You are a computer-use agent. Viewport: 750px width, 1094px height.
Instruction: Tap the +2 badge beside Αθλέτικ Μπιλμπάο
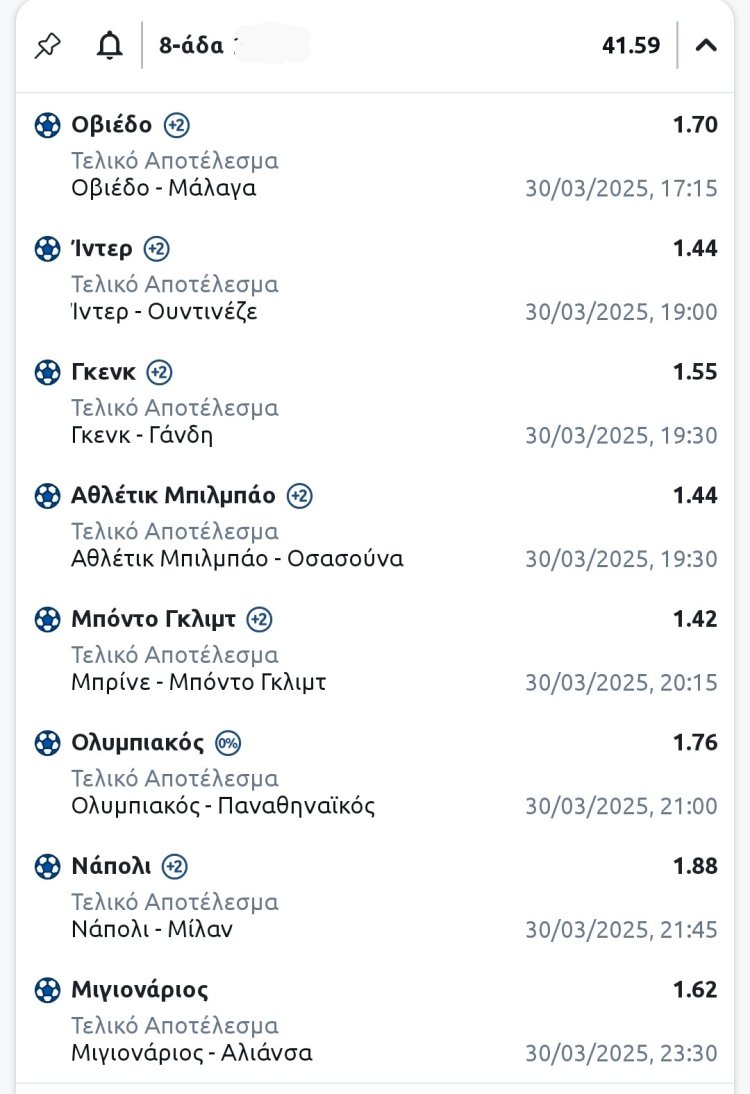point(299,496)
